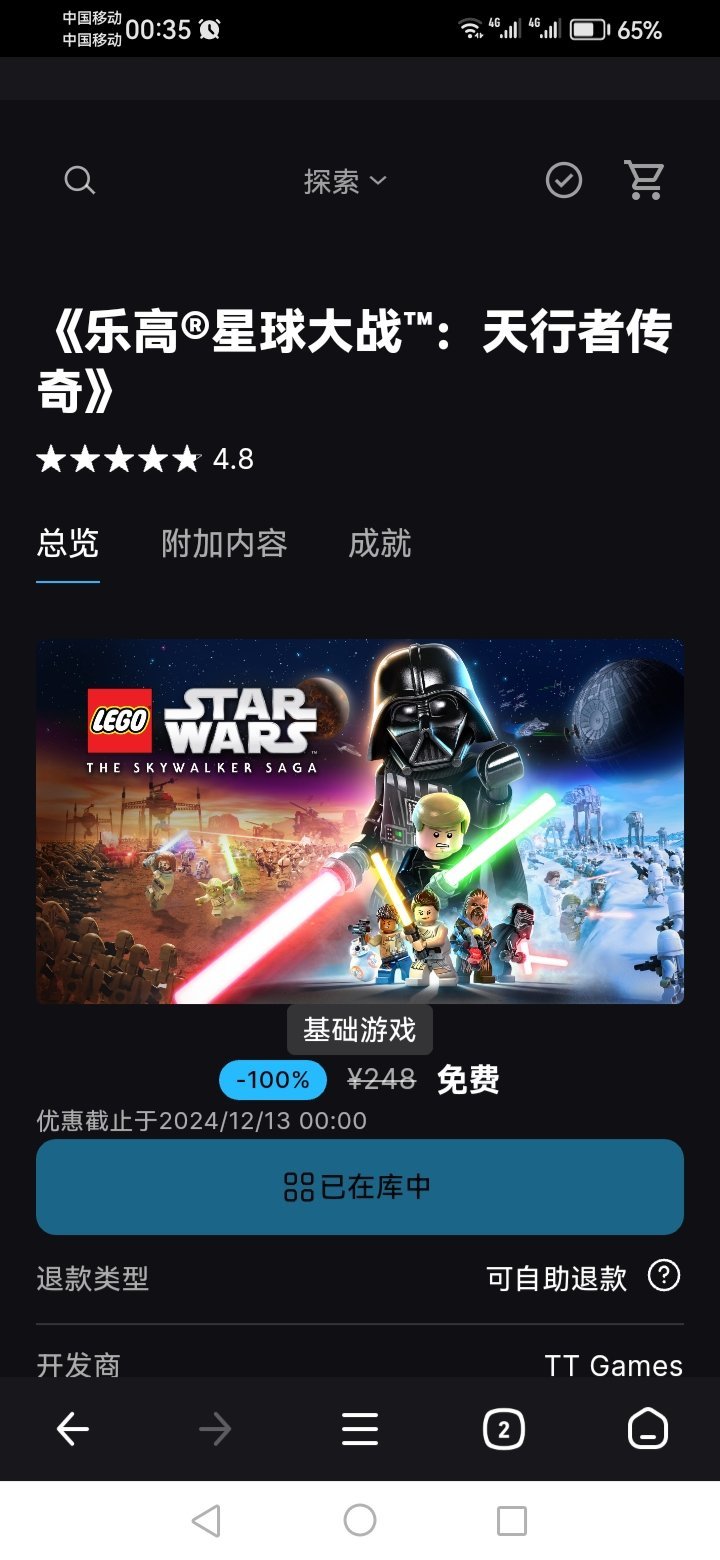Switch to the 附加内容 tab

pos(224,543)
